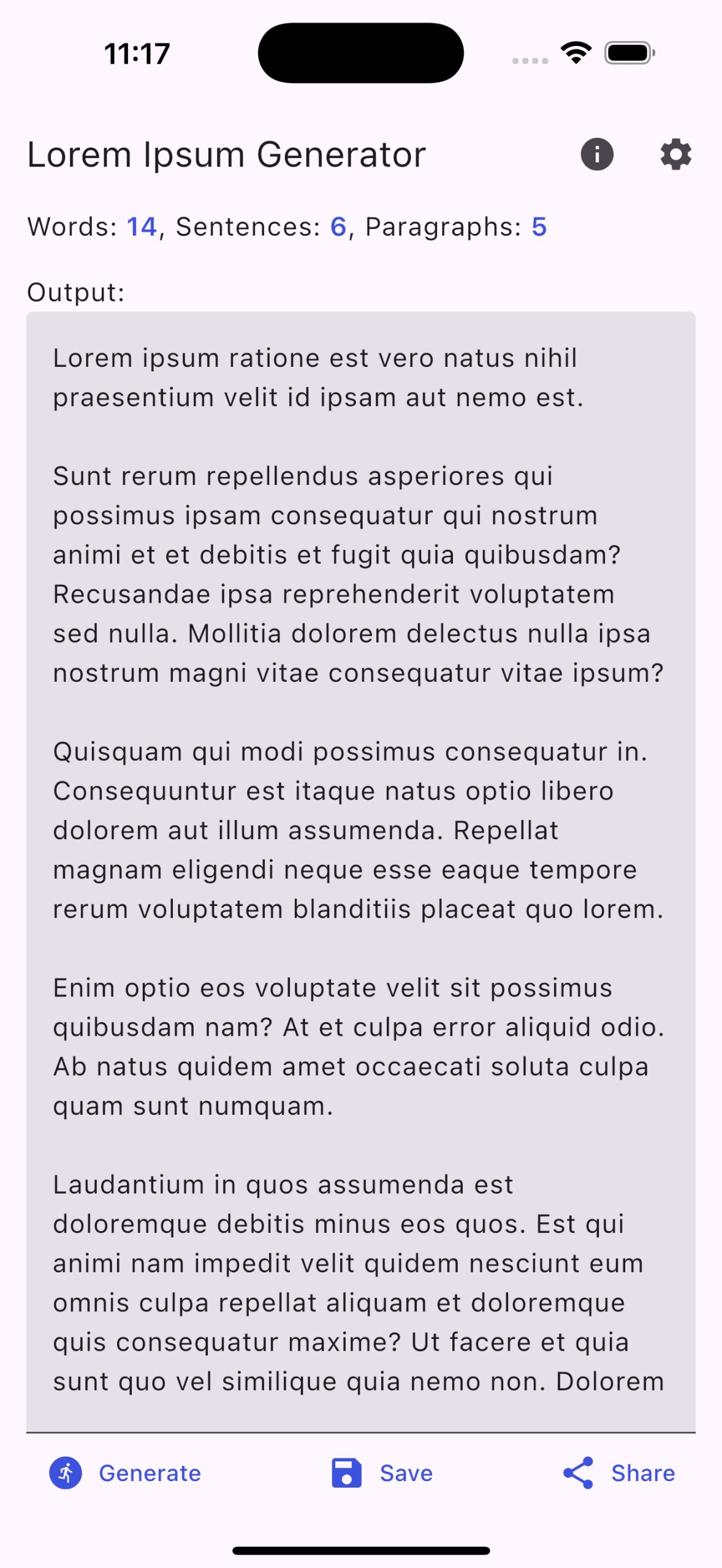Open the info icon in the app bar
Viewport: 722px width, 1568px height.
click(x=597, y=154)
